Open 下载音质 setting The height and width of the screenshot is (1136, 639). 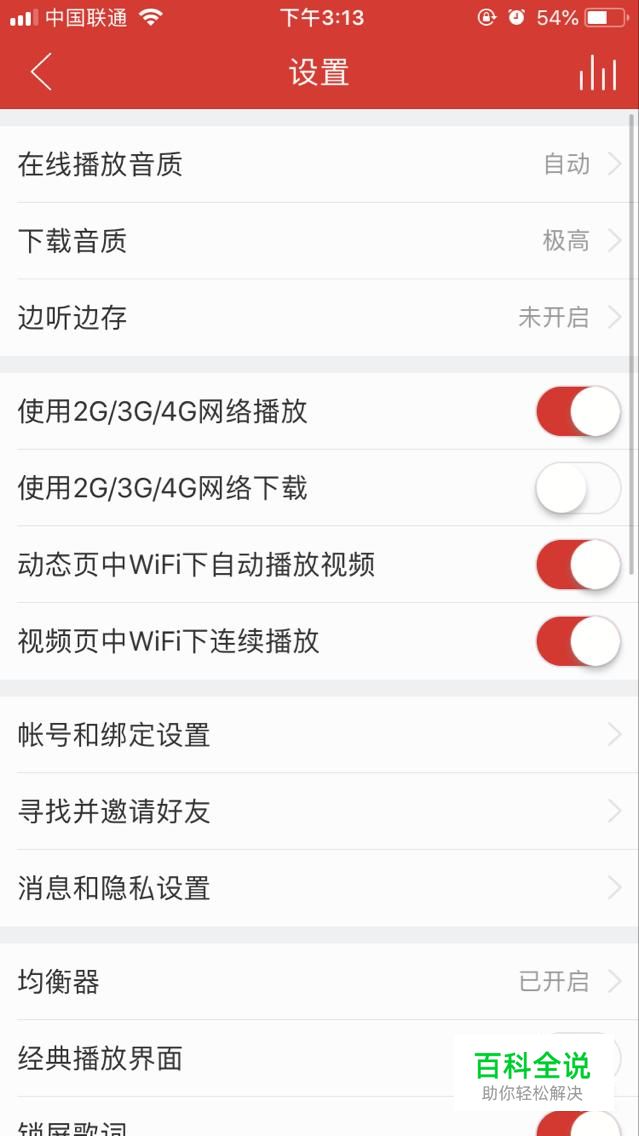pyautogui.click(x=320, y=241)
